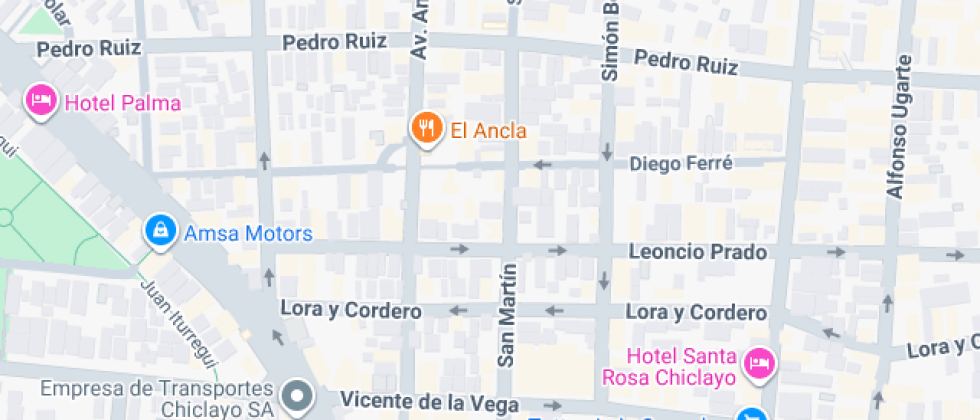This screenshot has height=420, width=980.
Task: Open the Hotel Palma map pin
Action: coord(41,101)
